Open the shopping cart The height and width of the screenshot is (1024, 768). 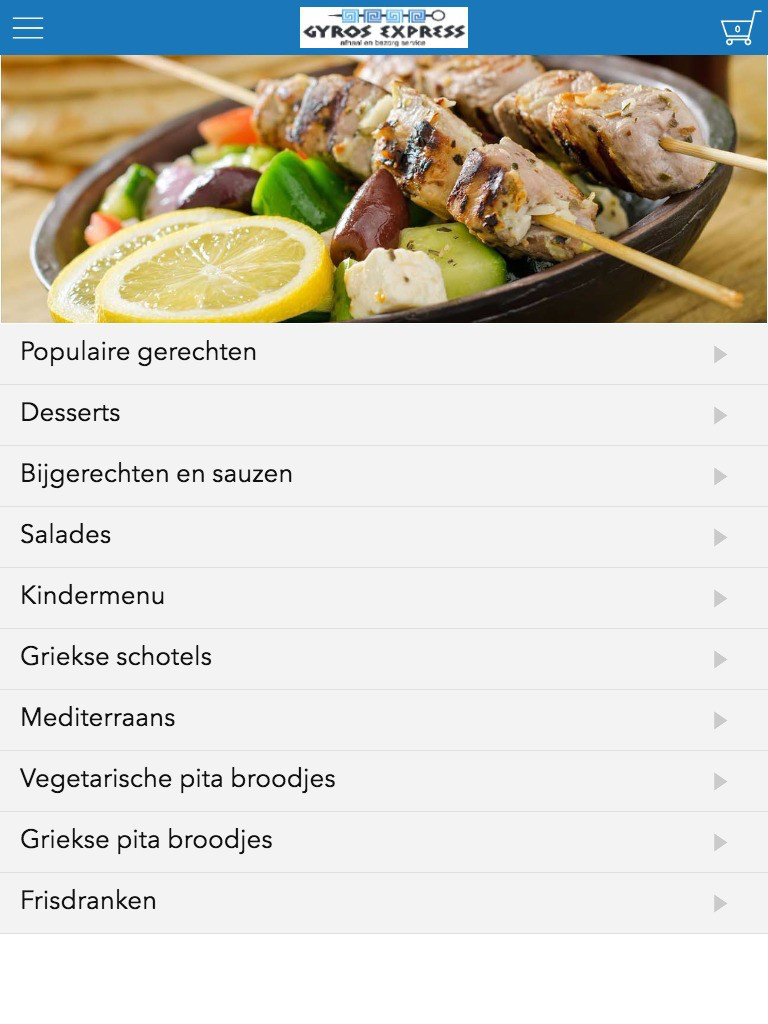739,28
